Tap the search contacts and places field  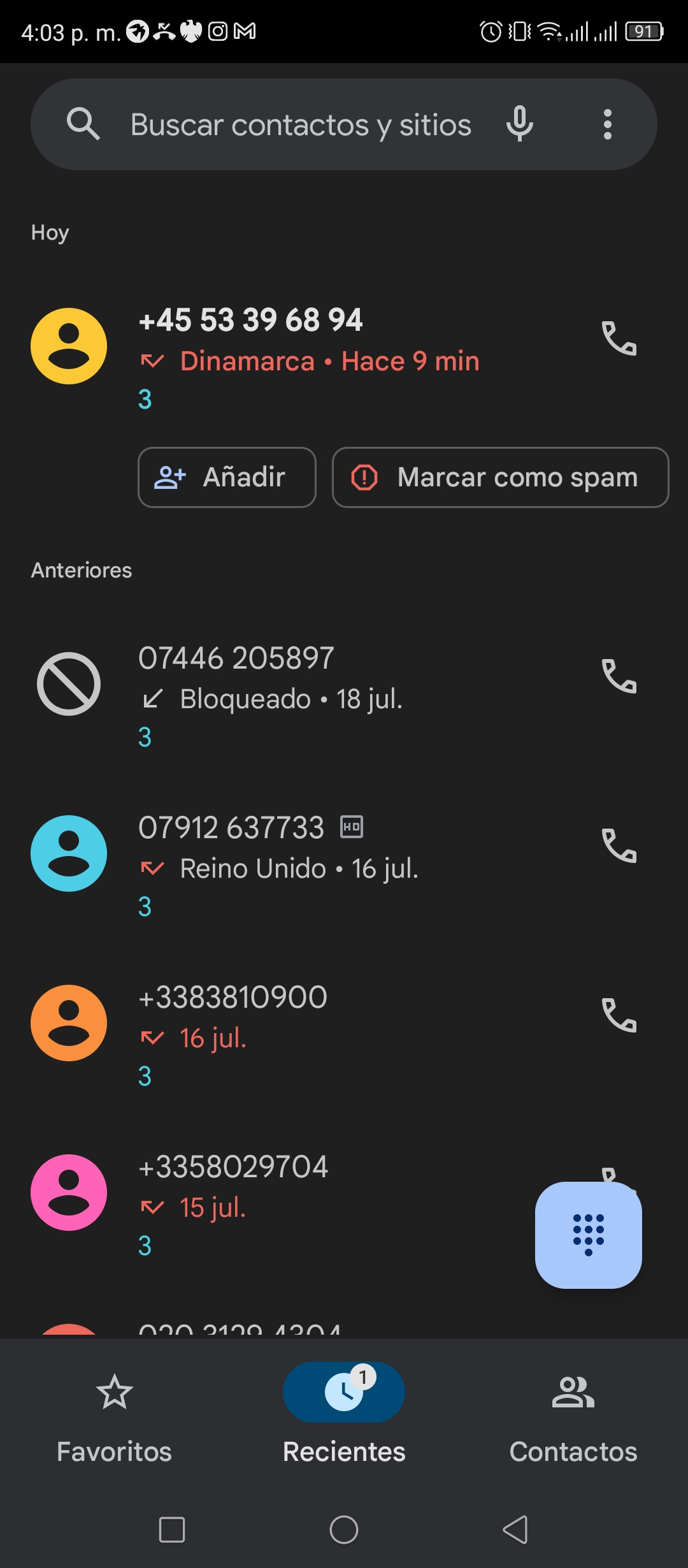[299, 124]
